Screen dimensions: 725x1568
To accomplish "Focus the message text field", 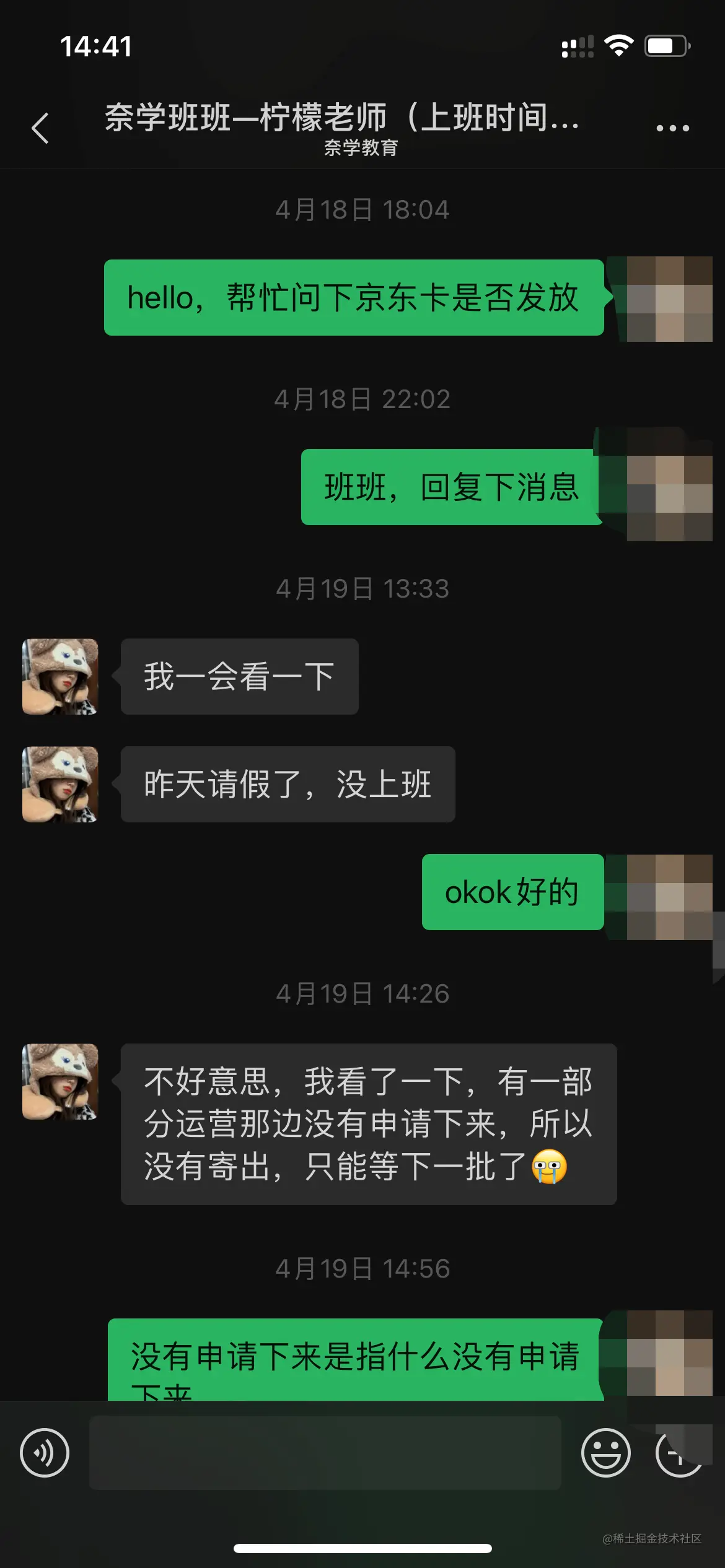I will (325, 1453).
